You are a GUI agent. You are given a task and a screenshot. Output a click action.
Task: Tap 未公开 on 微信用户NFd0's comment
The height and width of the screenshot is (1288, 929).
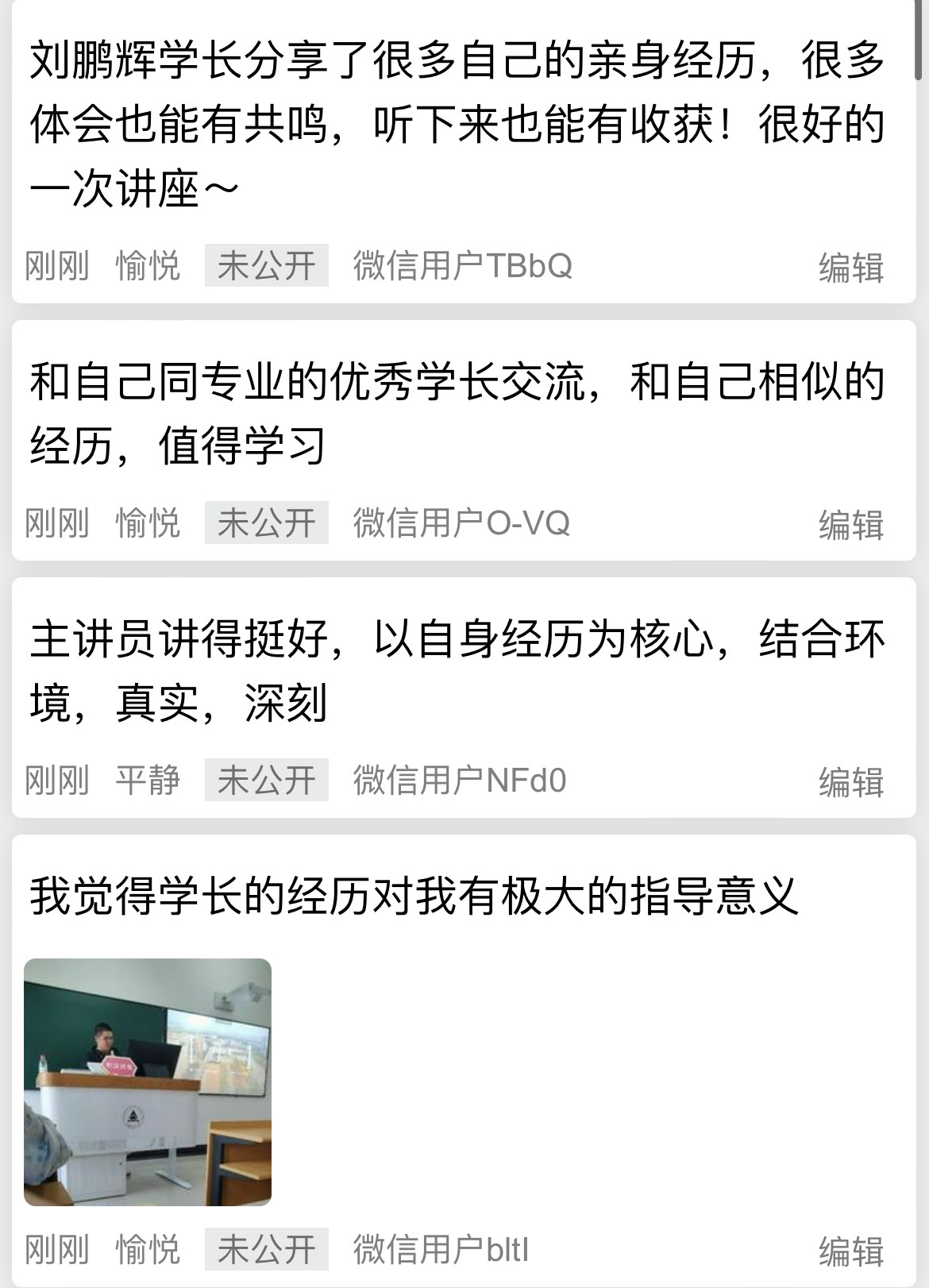(x=266, y=781)
